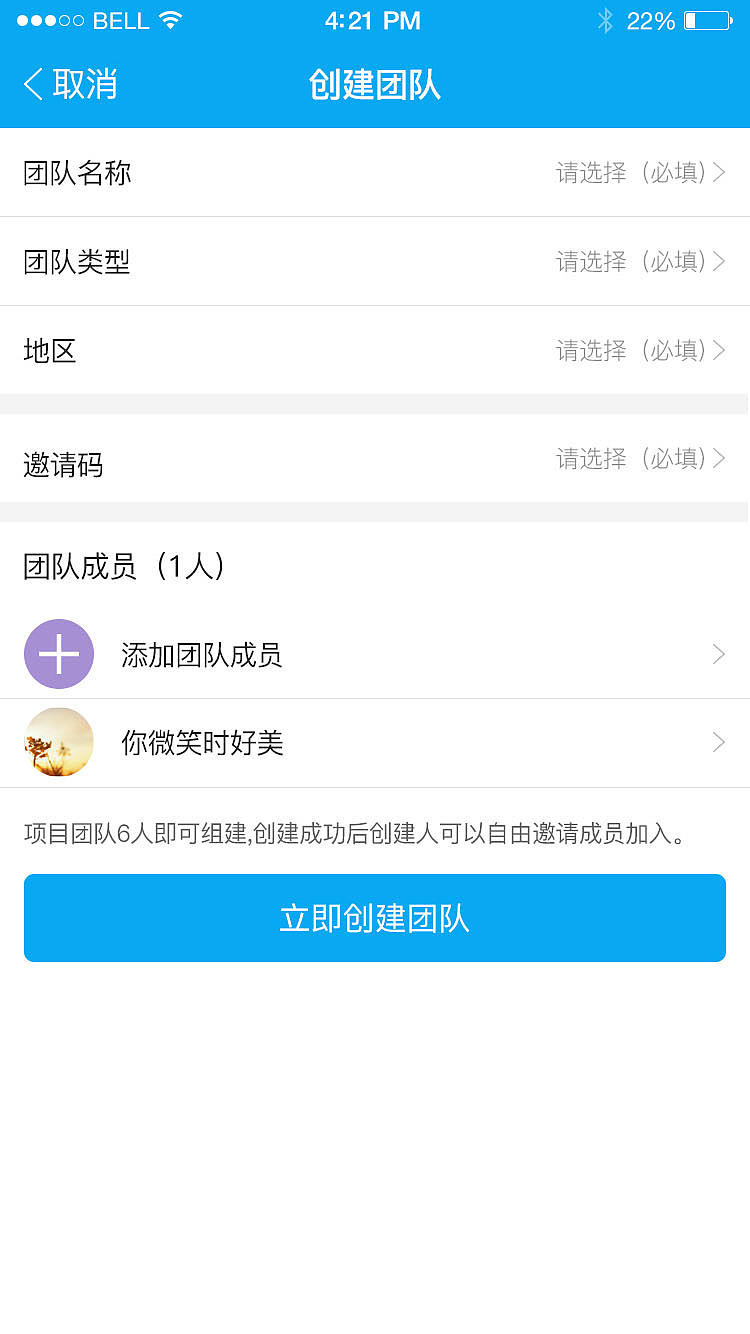Tap the Bluetooth icon near the battery
The image size is (750, 1334).
click(605, 20)
